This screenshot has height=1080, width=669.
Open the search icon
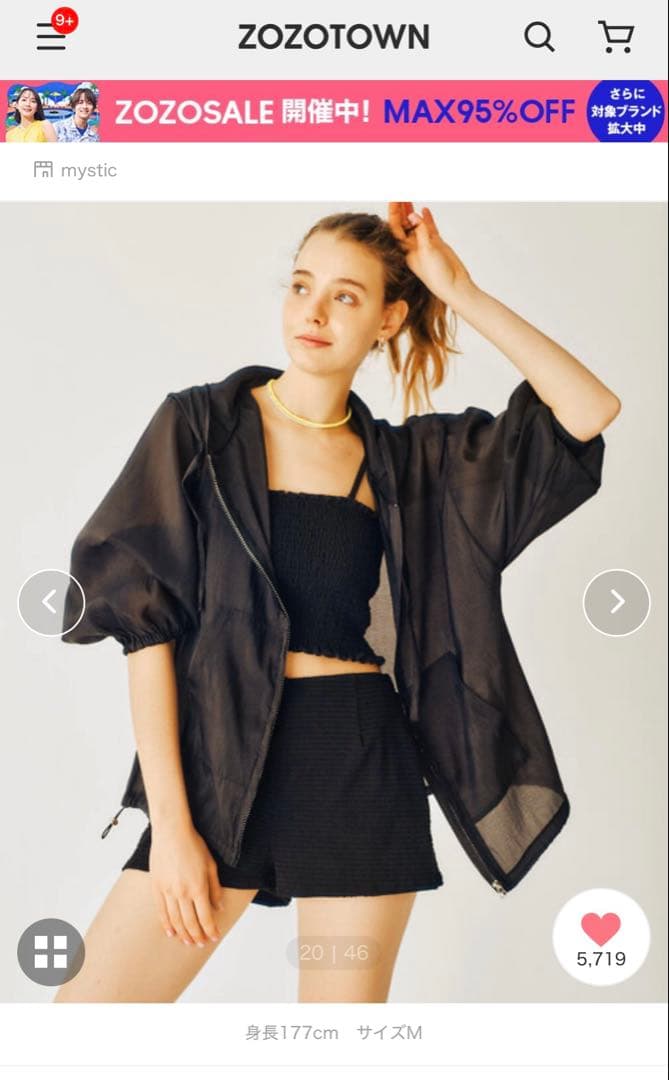click(539, 37)
